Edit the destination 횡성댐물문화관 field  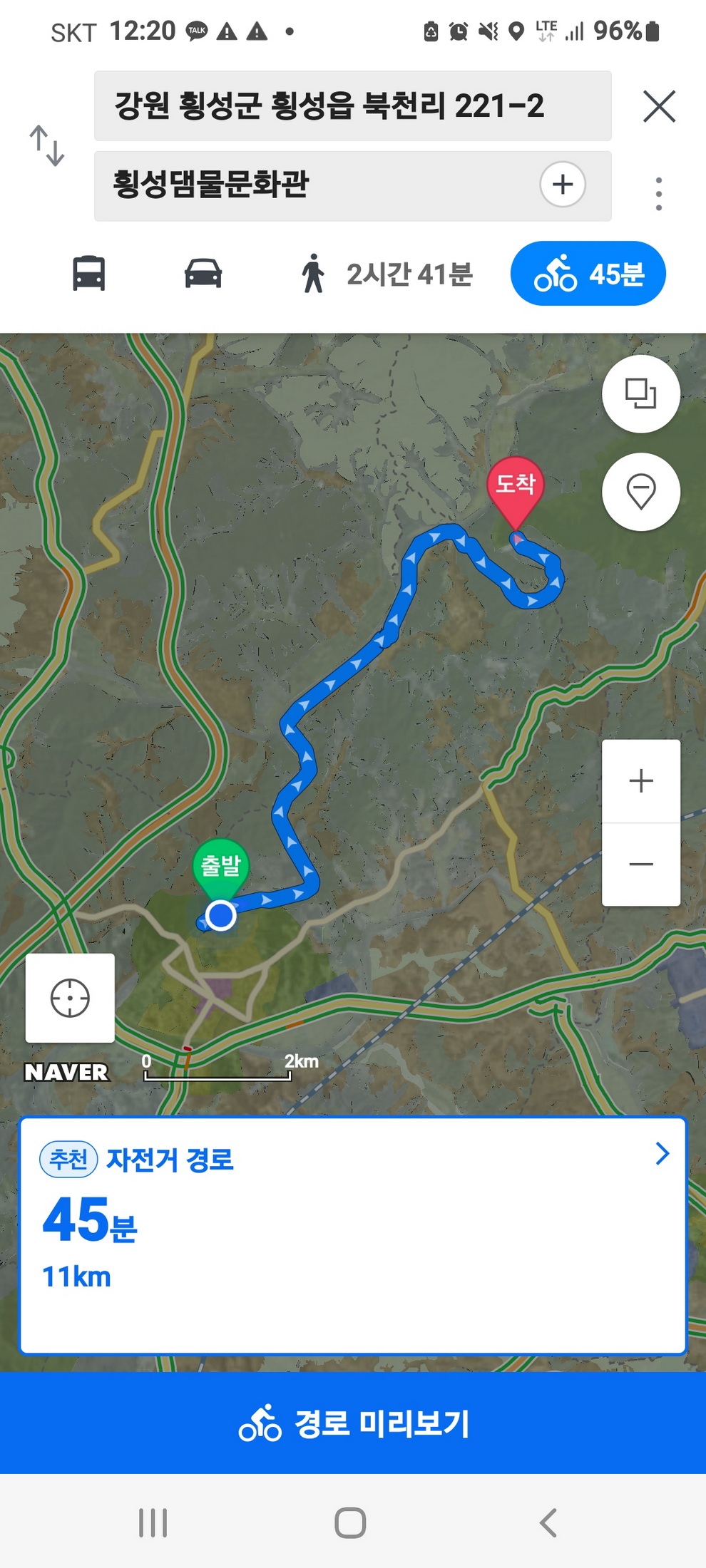pyautogui.click(x=314, y=185)
